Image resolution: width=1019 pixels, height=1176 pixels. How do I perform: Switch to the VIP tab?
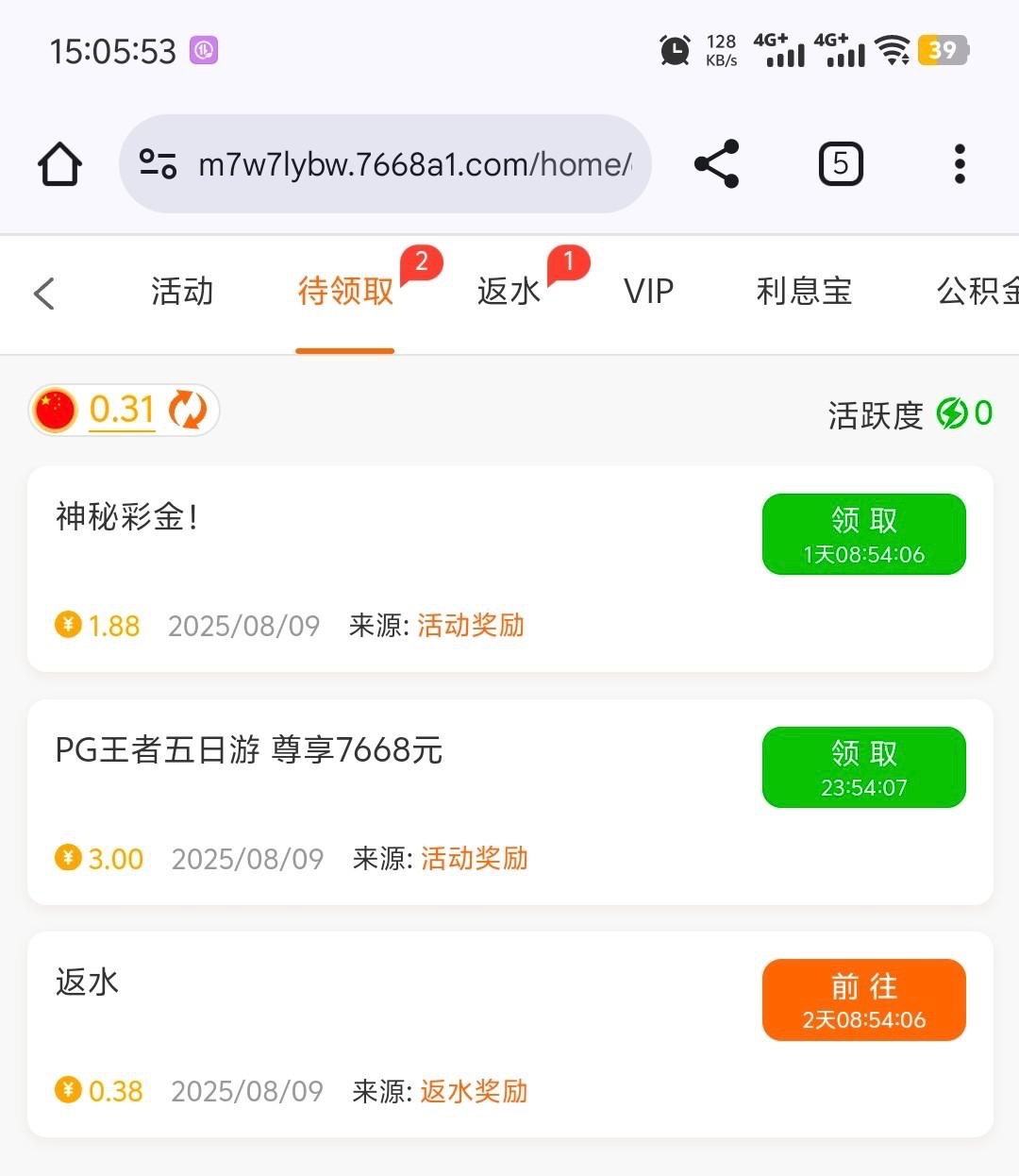[x=648, y=292]
